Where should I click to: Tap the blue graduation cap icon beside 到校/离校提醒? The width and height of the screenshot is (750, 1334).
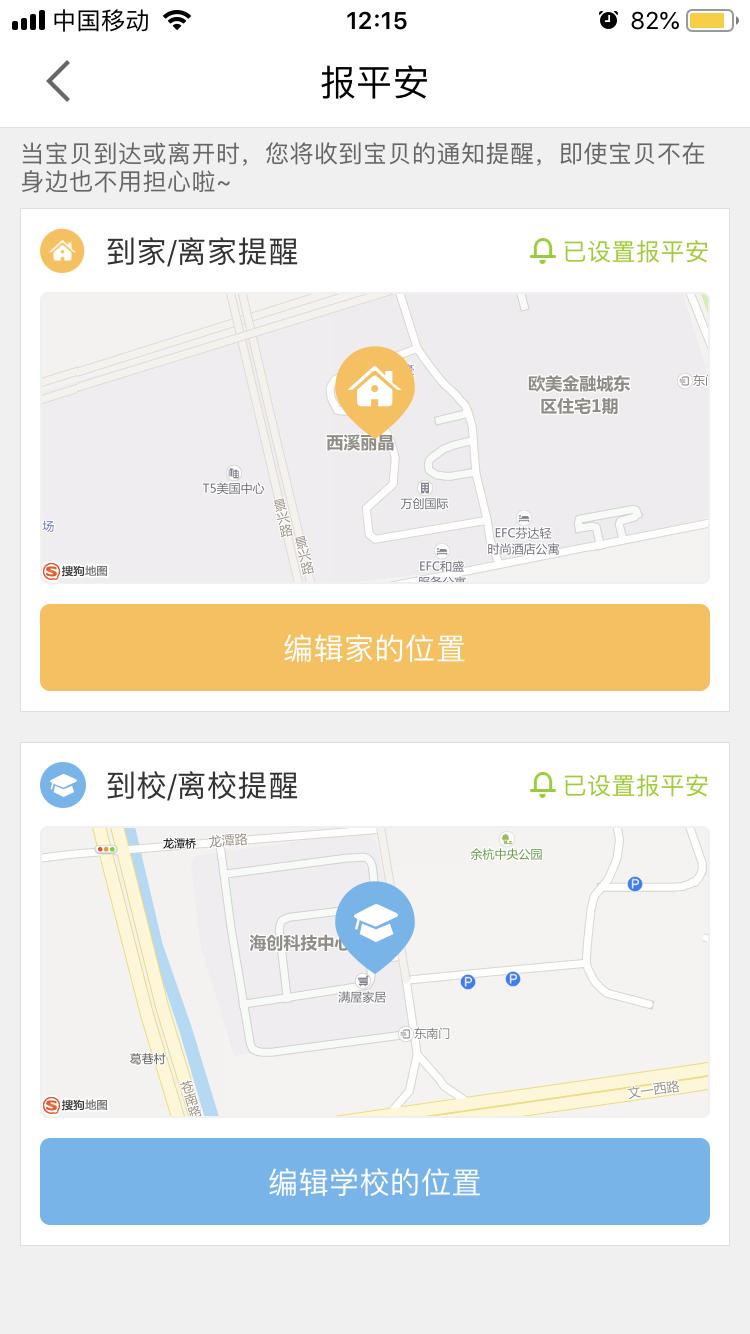point(62,785)
